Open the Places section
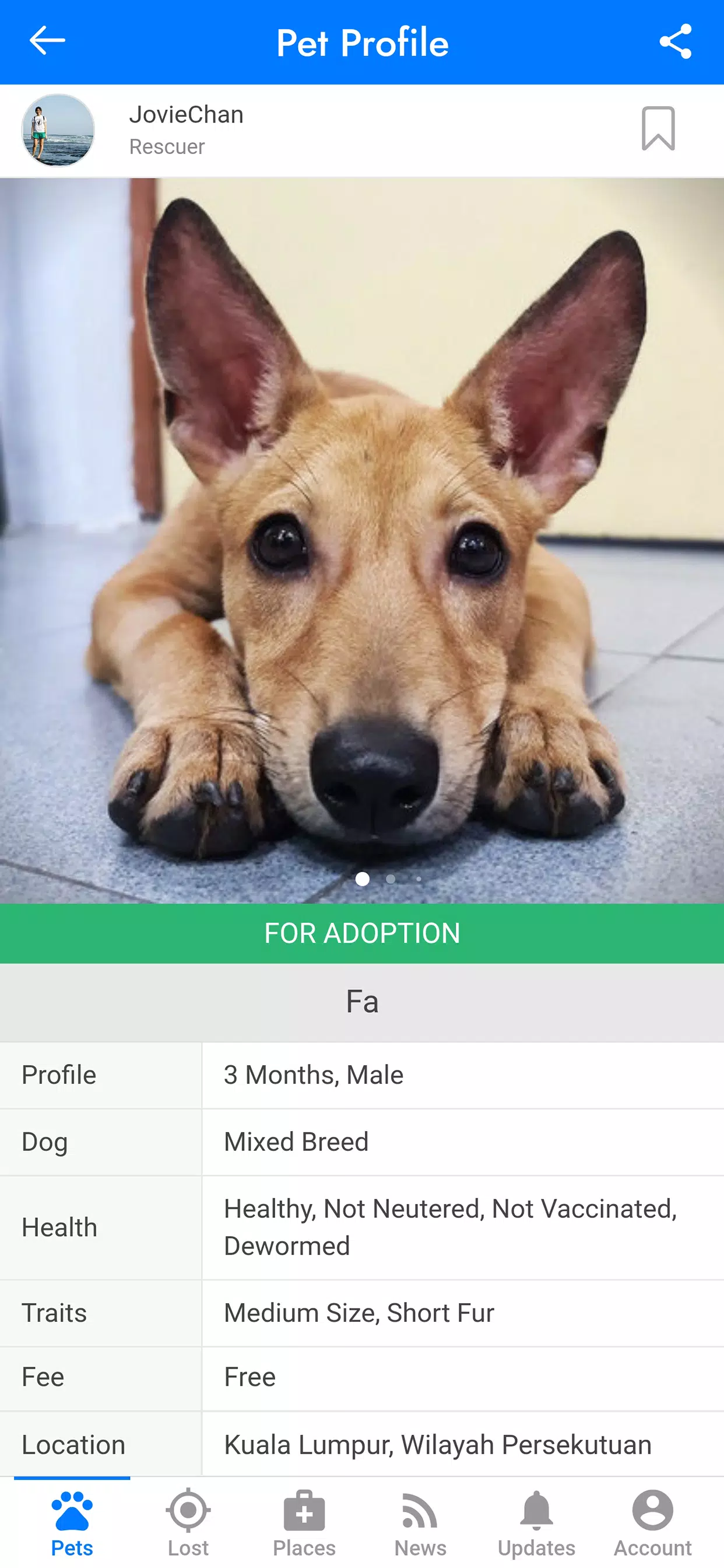The image size is (724, 1568). [x=304, y=1515]
